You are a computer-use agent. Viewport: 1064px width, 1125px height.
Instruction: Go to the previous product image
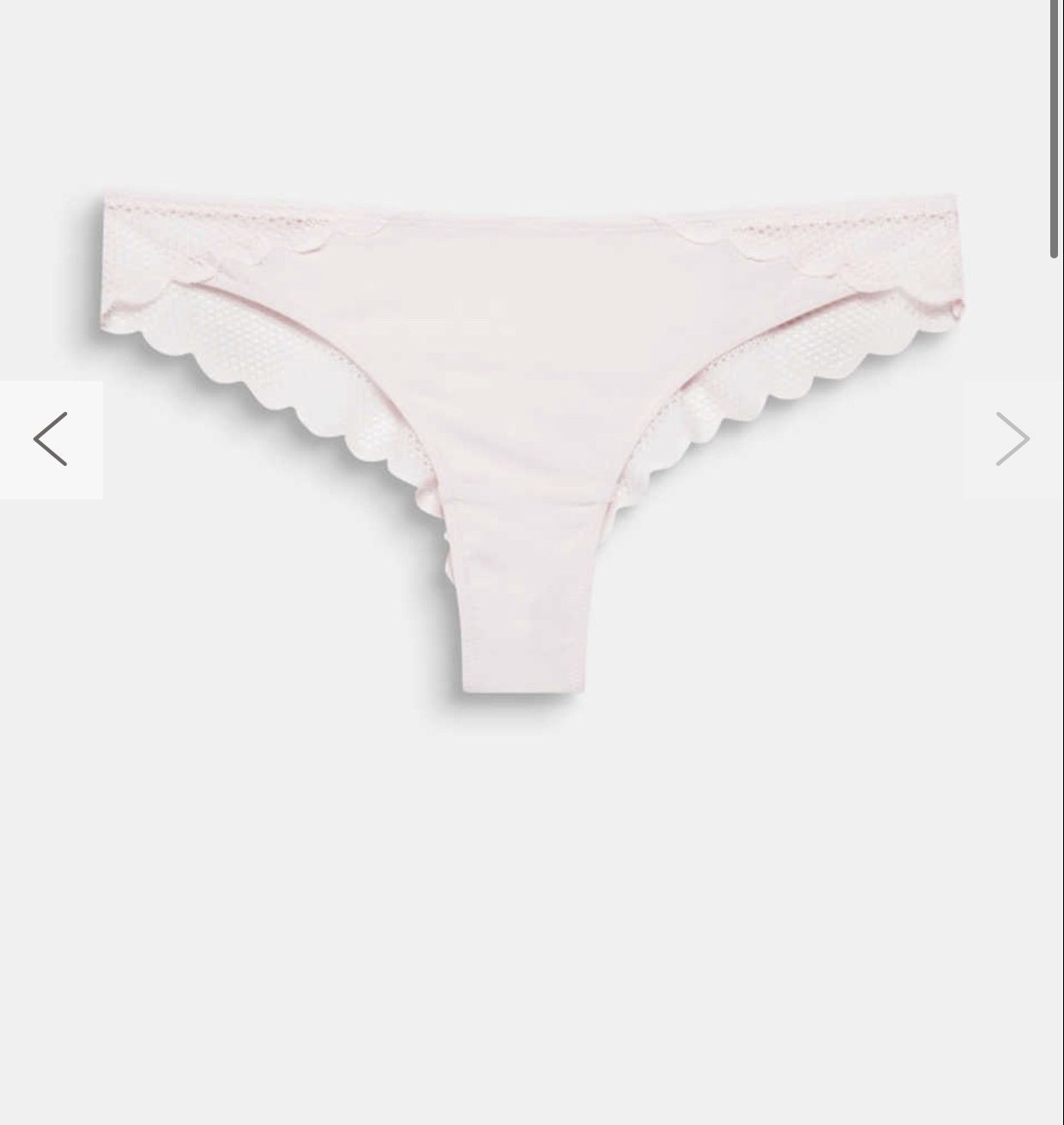[51, 439]
